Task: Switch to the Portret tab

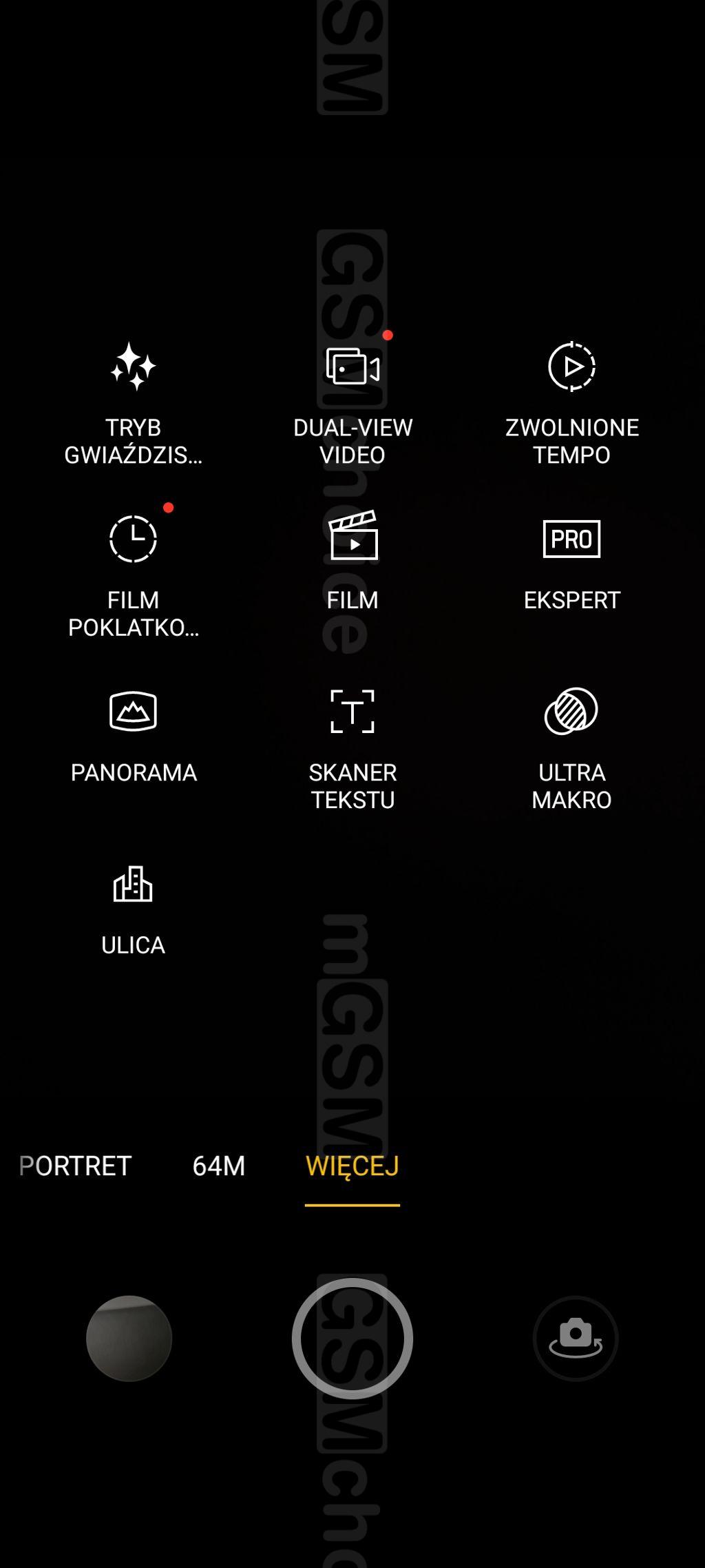Action: coord(75,1166)
